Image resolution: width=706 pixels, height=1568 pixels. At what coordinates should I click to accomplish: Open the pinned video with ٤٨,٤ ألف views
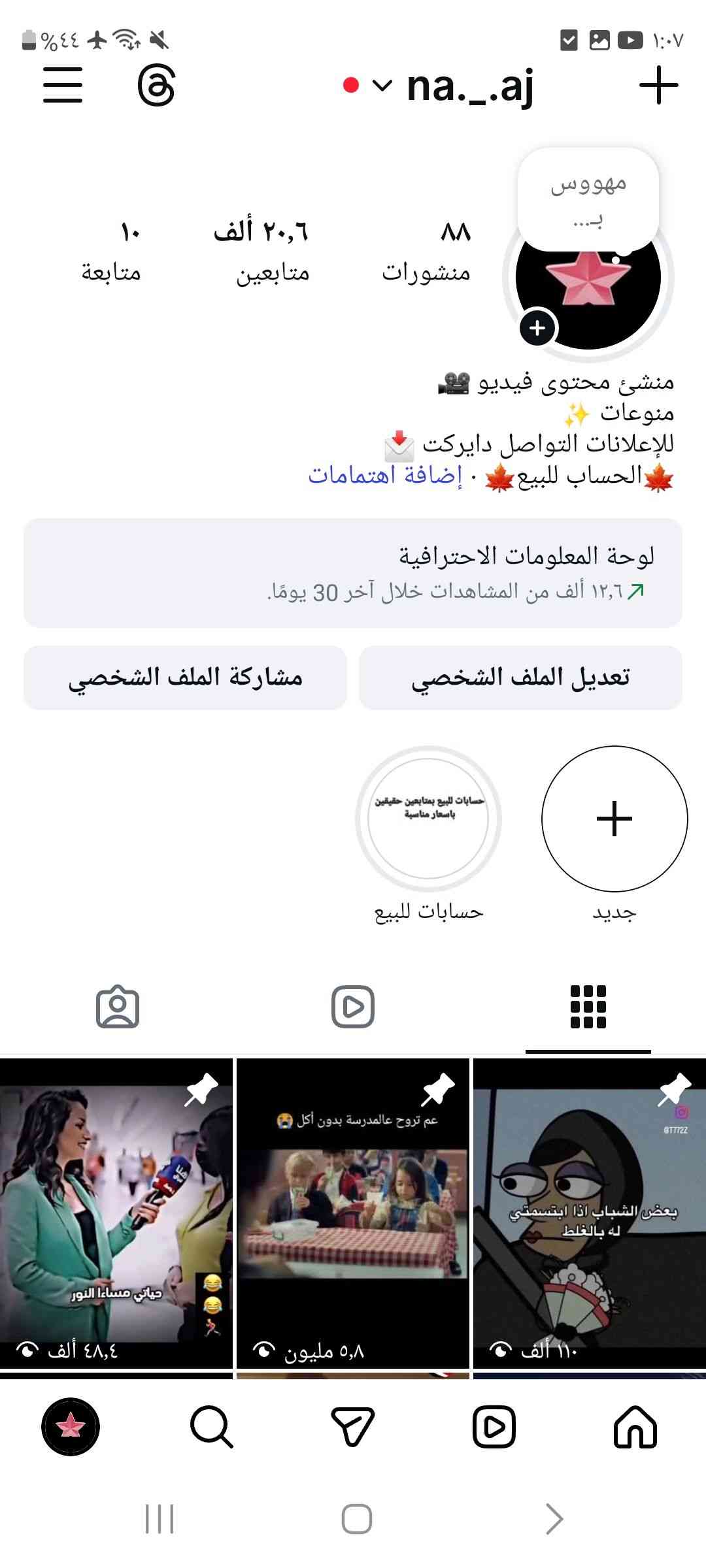[116, 1212]
